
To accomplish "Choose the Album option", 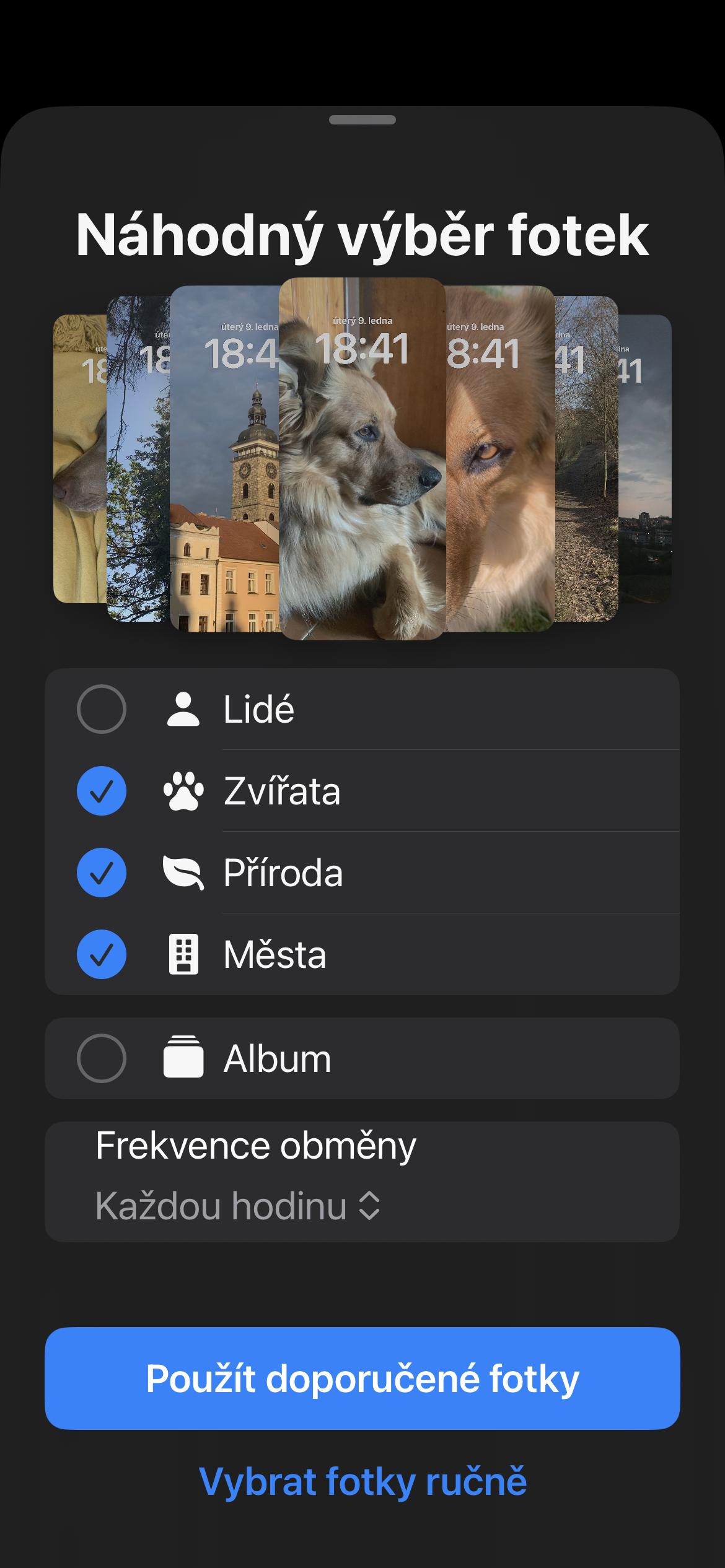I will (102, 1058).
